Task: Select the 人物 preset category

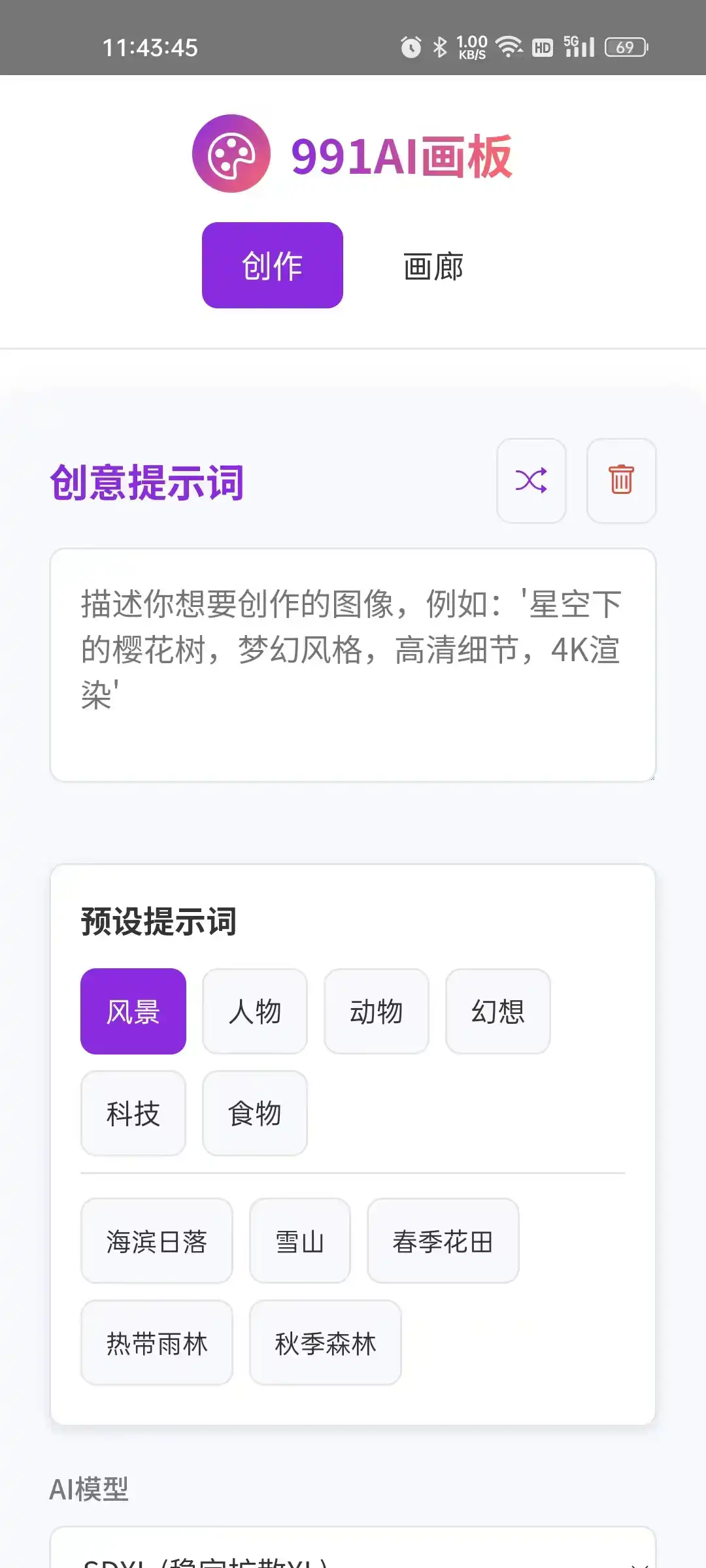Action: coord(254,1010)
